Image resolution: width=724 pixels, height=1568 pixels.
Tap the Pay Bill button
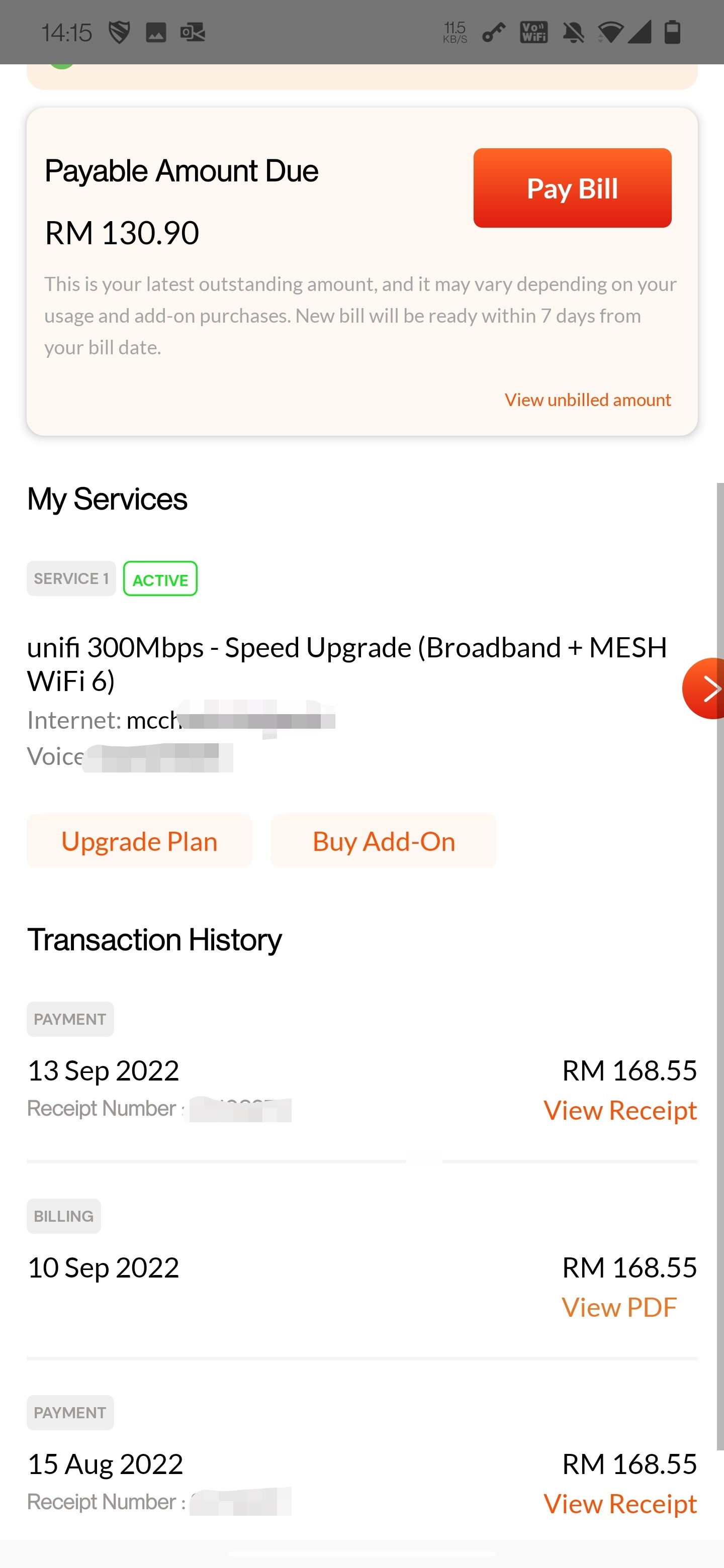pyautogui.click(x=572, y=188)
